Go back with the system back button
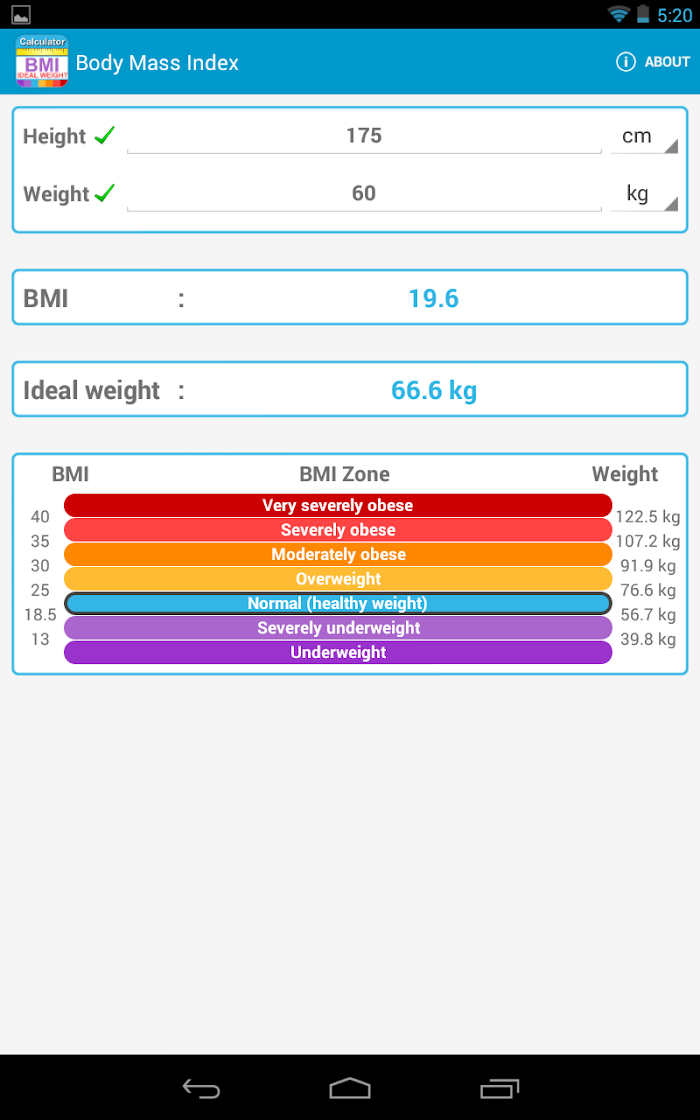 [201, 1088]
